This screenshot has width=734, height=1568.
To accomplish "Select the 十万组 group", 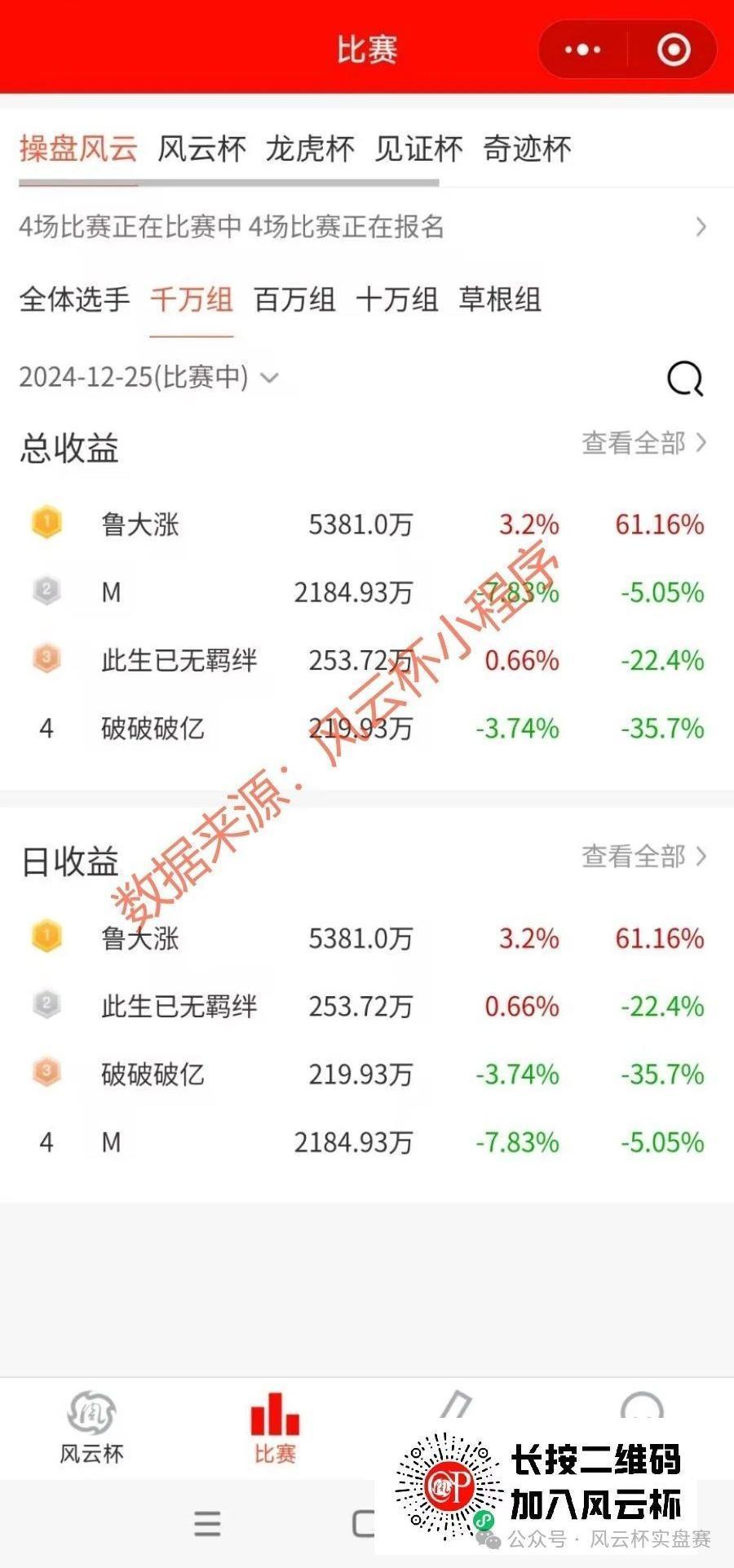I will click(x=397, y=299).
